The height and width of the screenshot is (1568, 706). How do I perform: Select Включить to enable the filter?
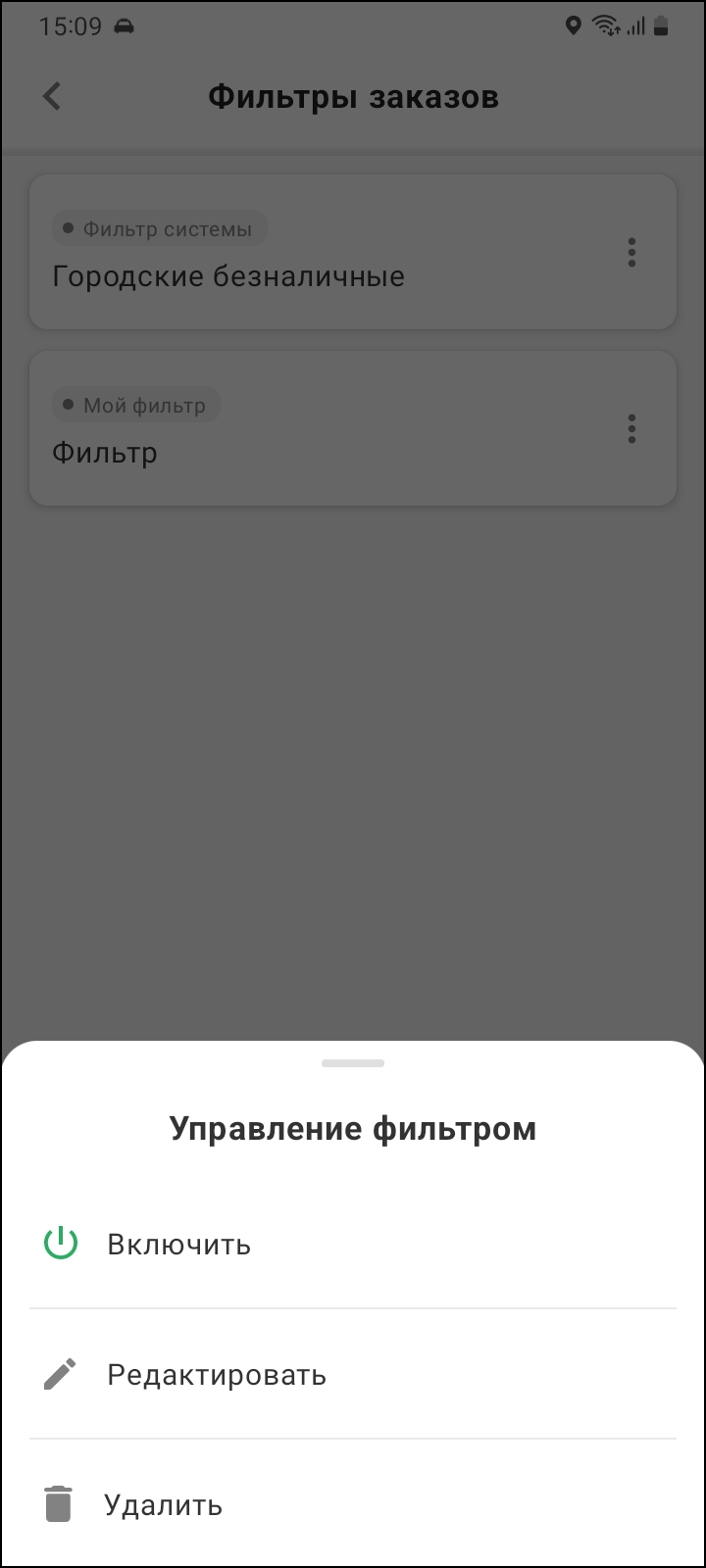178,1245
